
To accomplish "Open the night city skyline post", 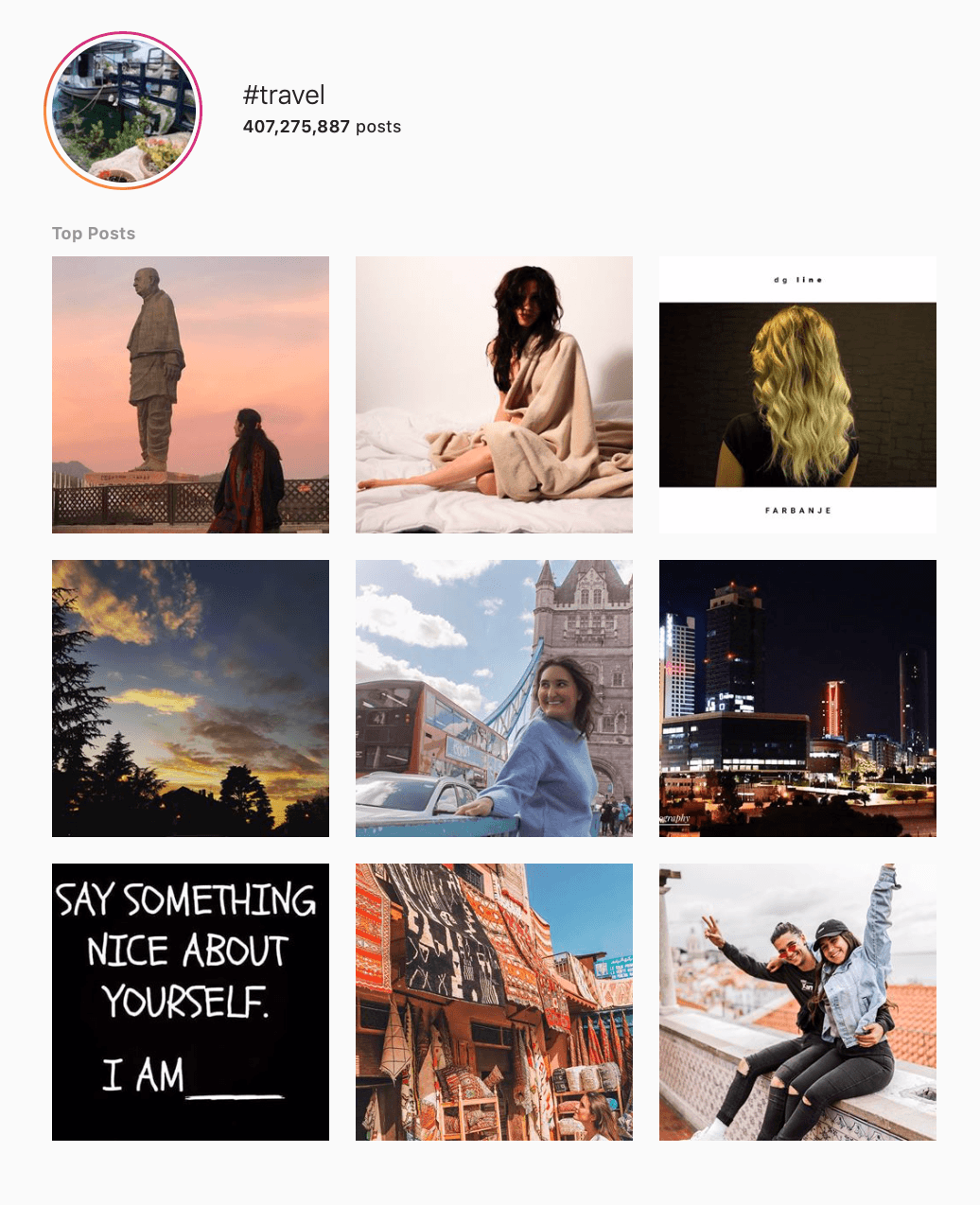I will click(x=797, y=698).
